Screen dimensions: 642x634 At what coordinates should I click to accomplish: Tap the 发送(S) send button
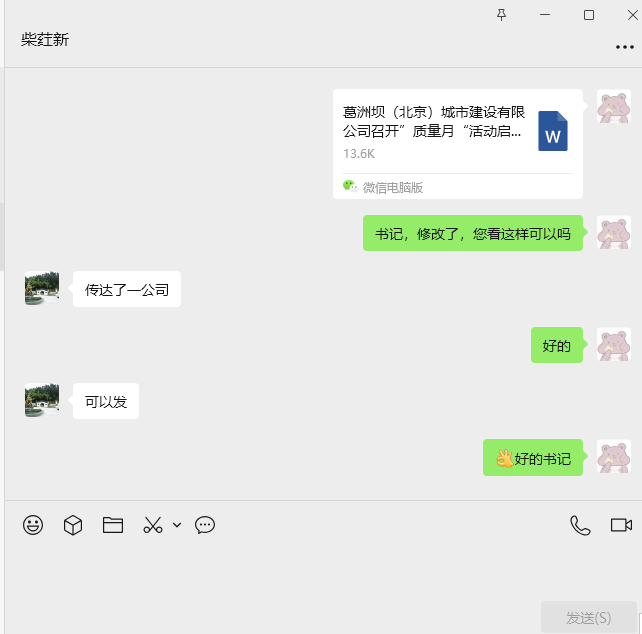click(x=588, y=617)
